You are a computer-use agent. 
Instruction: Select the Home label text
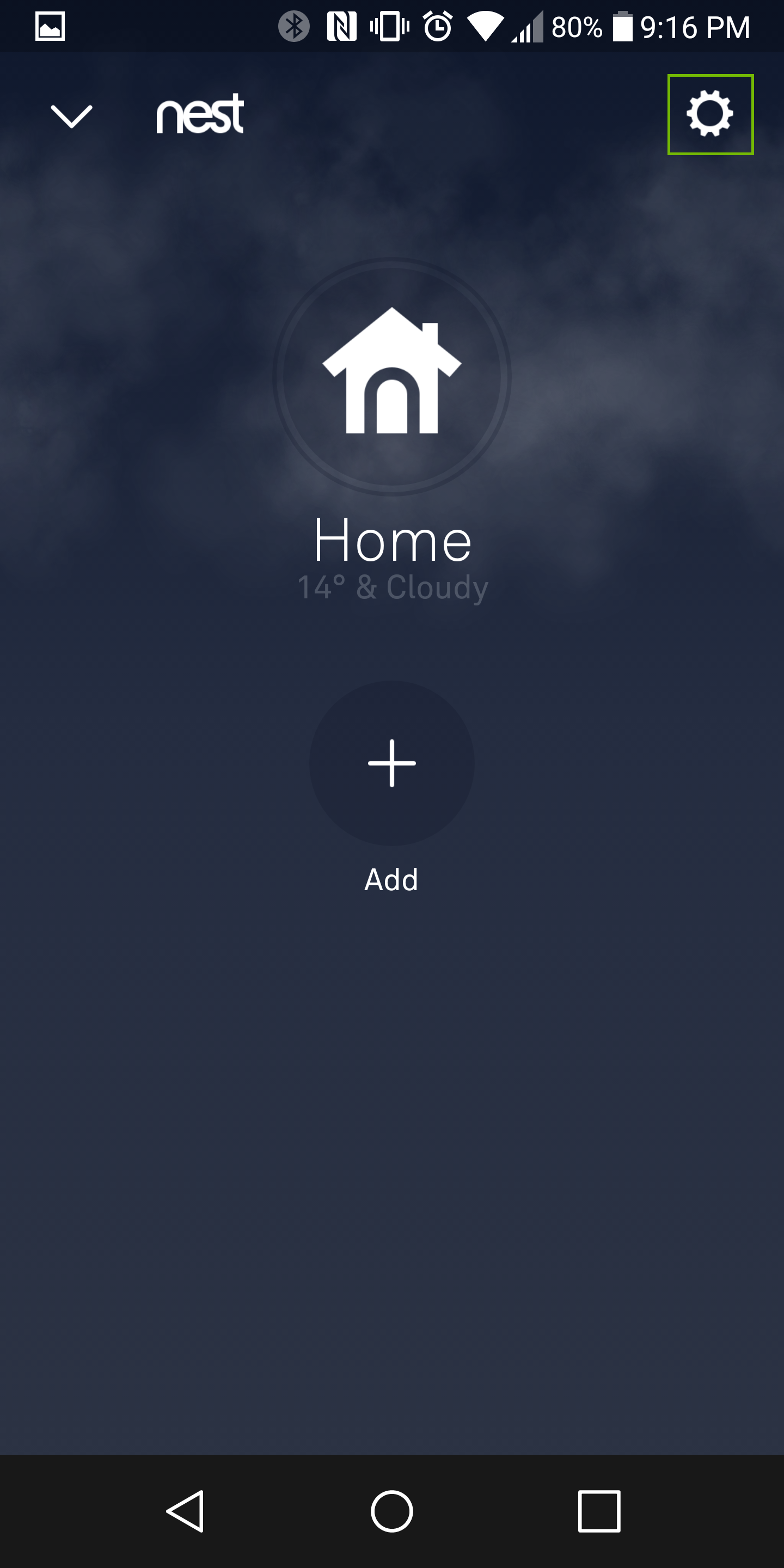click(391, 538)
